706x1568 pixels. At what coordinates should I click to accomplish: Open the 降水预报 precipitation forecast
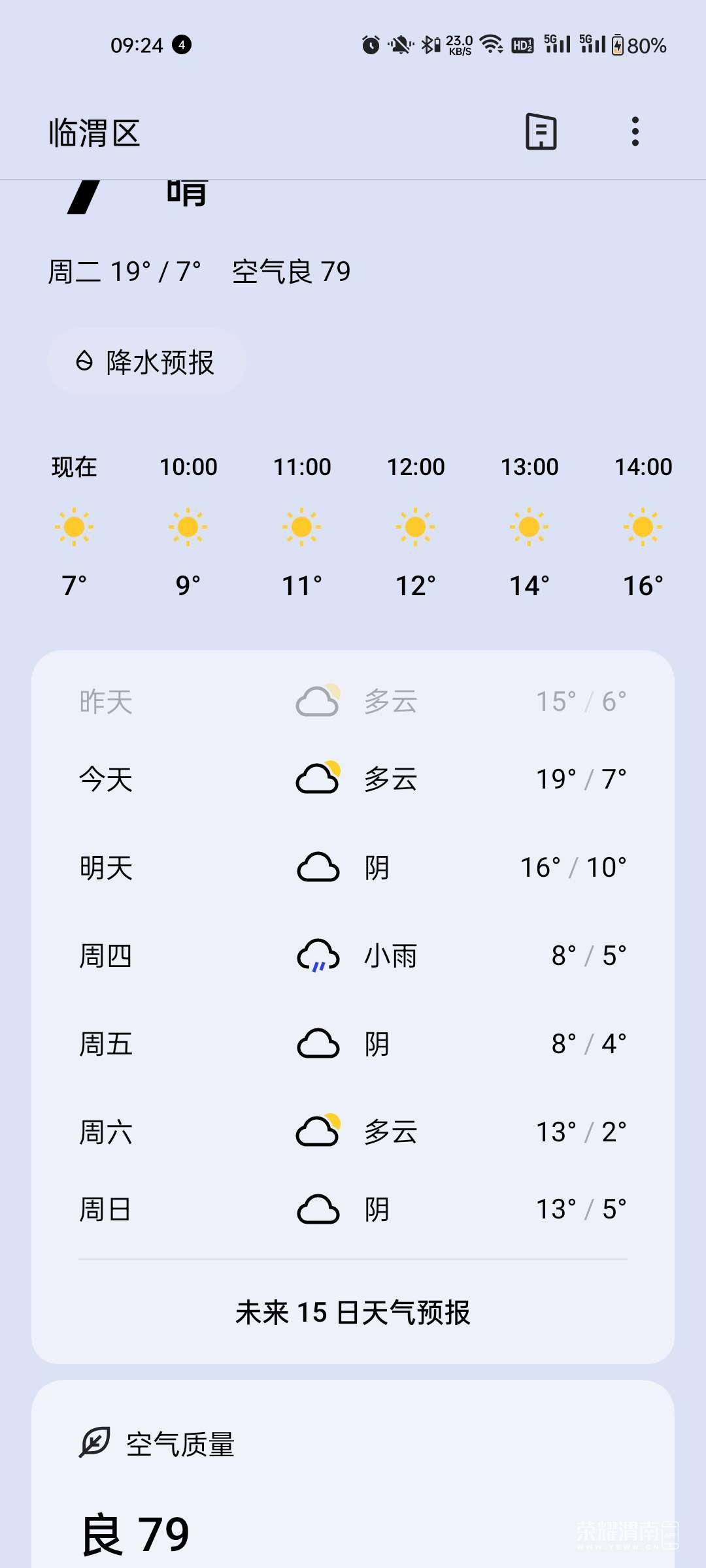tap(147, 362)
